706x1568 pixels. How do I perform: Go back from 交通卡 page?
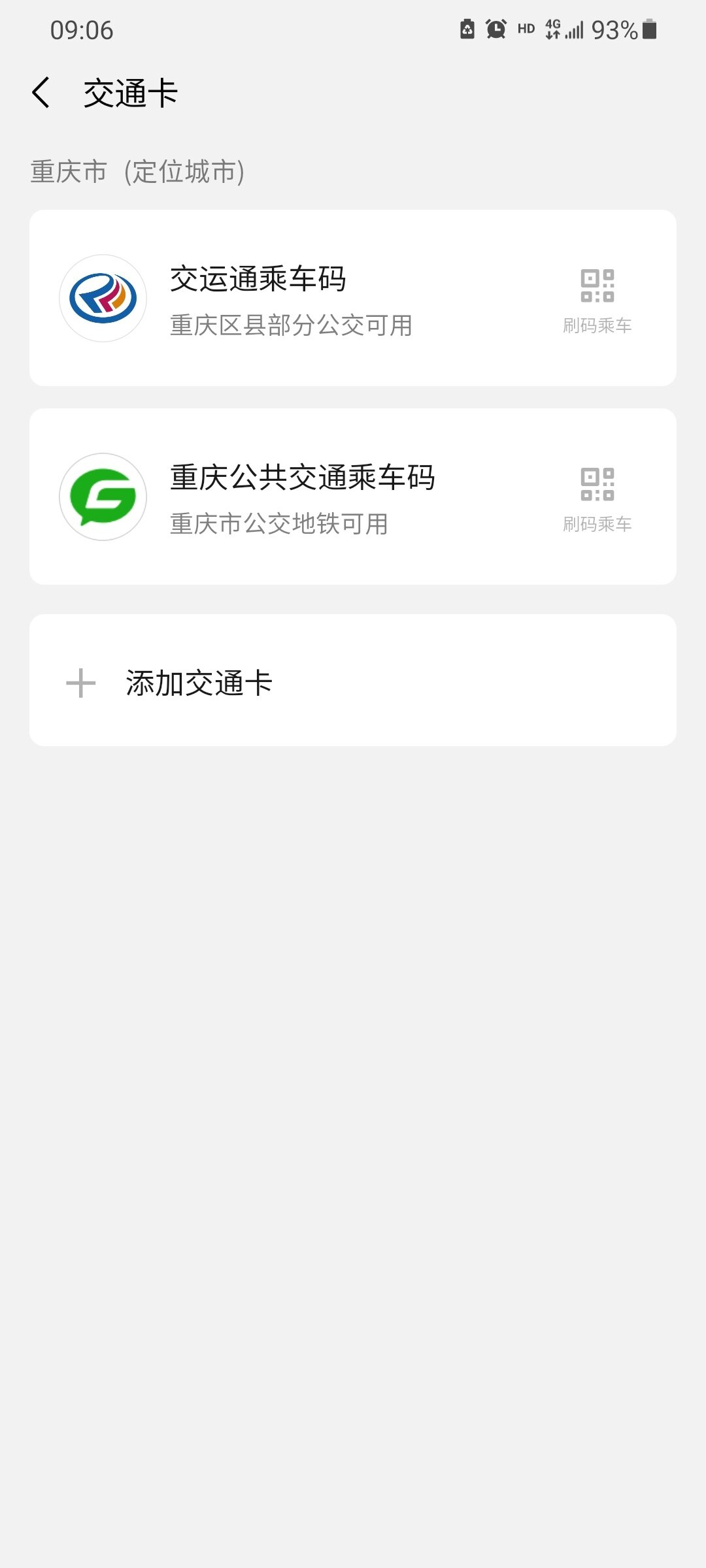click(41, 93)
